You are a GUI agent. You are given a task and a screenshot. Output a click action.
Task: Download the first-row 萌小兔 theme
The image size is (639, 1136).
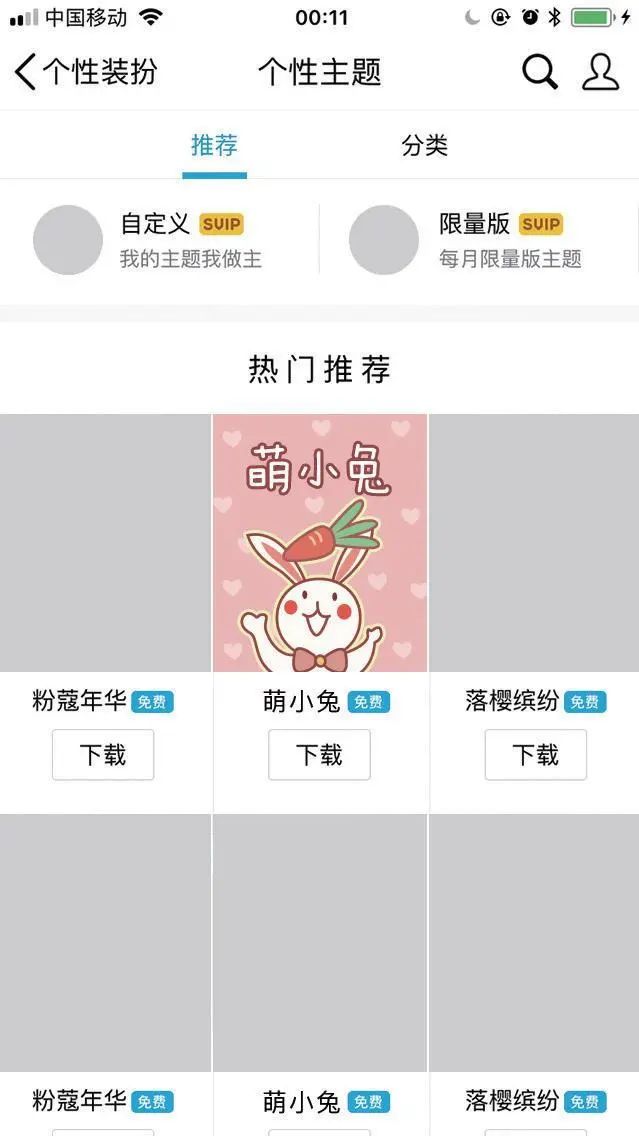320,755
